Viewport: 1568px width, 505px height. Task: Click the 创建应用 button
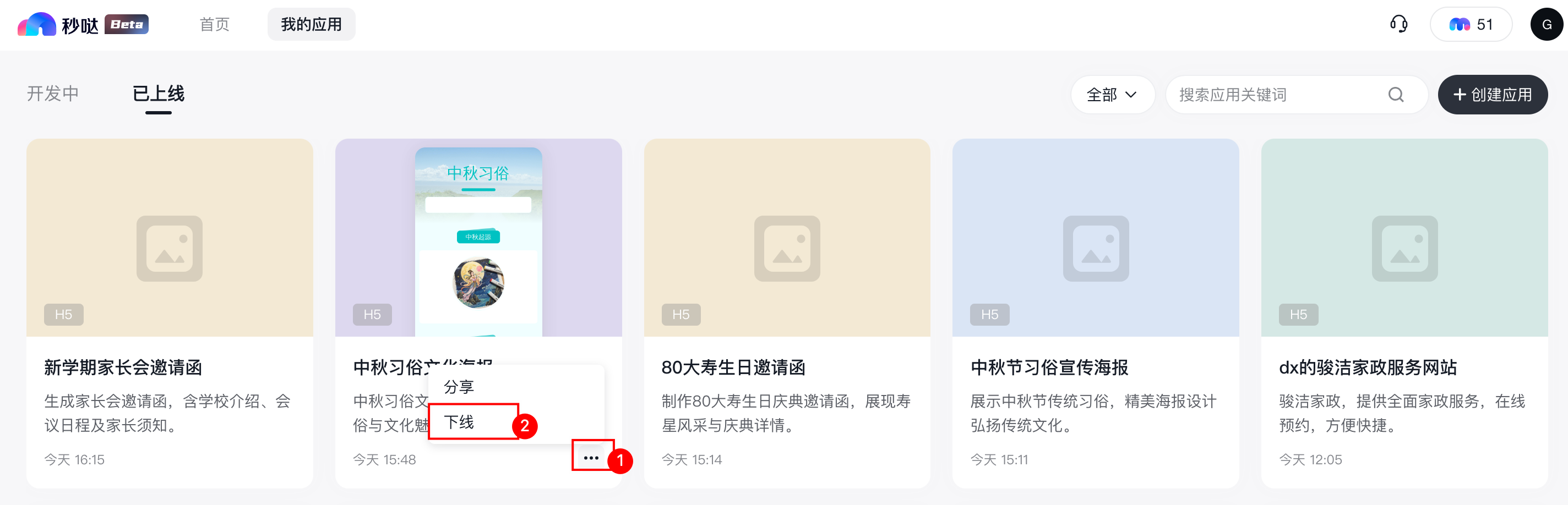click(x=1492, y=95)
